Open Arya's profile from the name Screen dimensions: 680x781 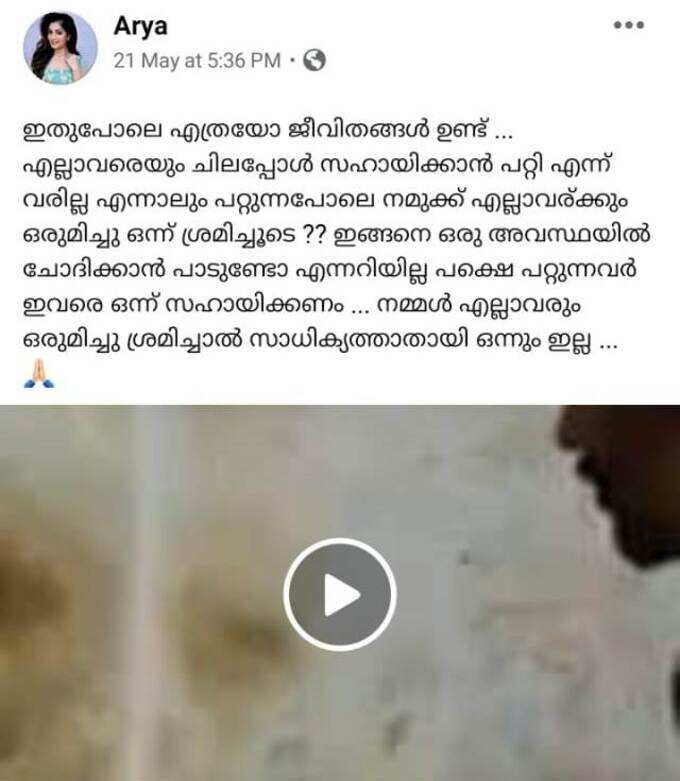(139, 26)
